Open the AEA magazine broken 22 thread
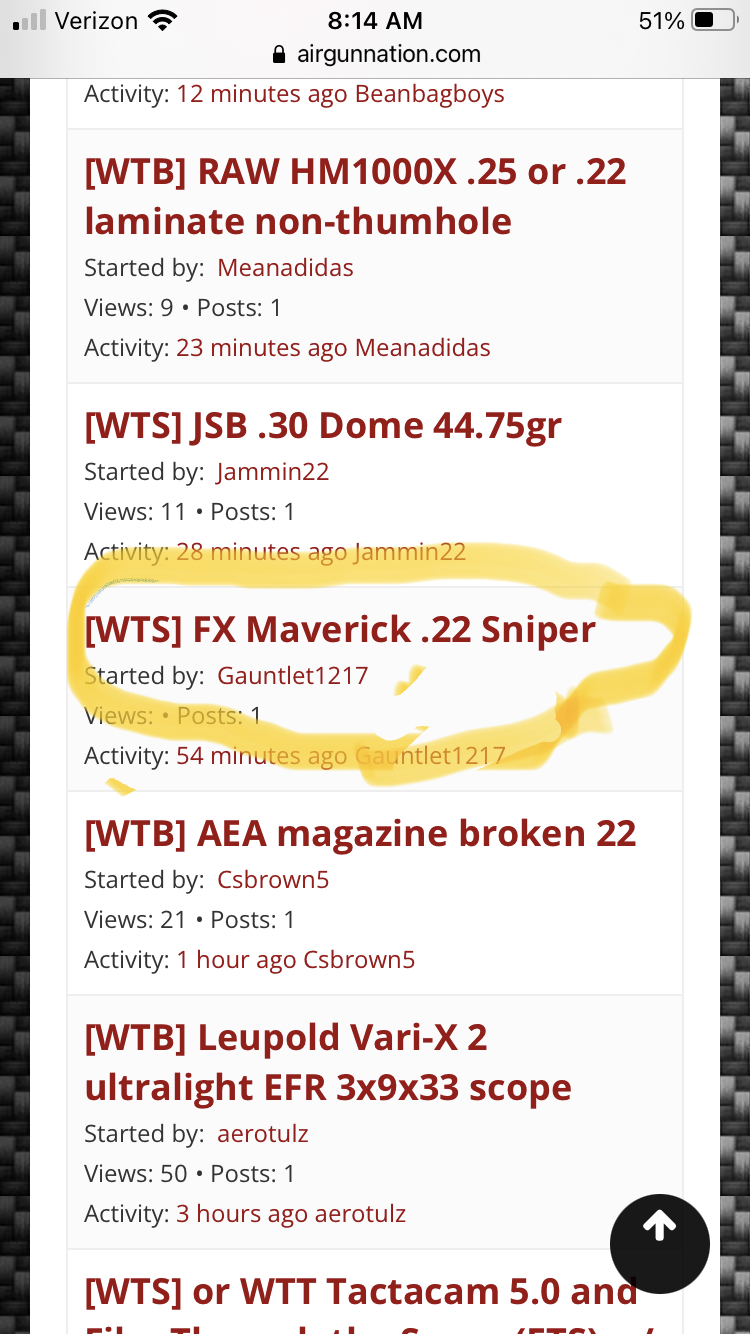 coord(360,834)
